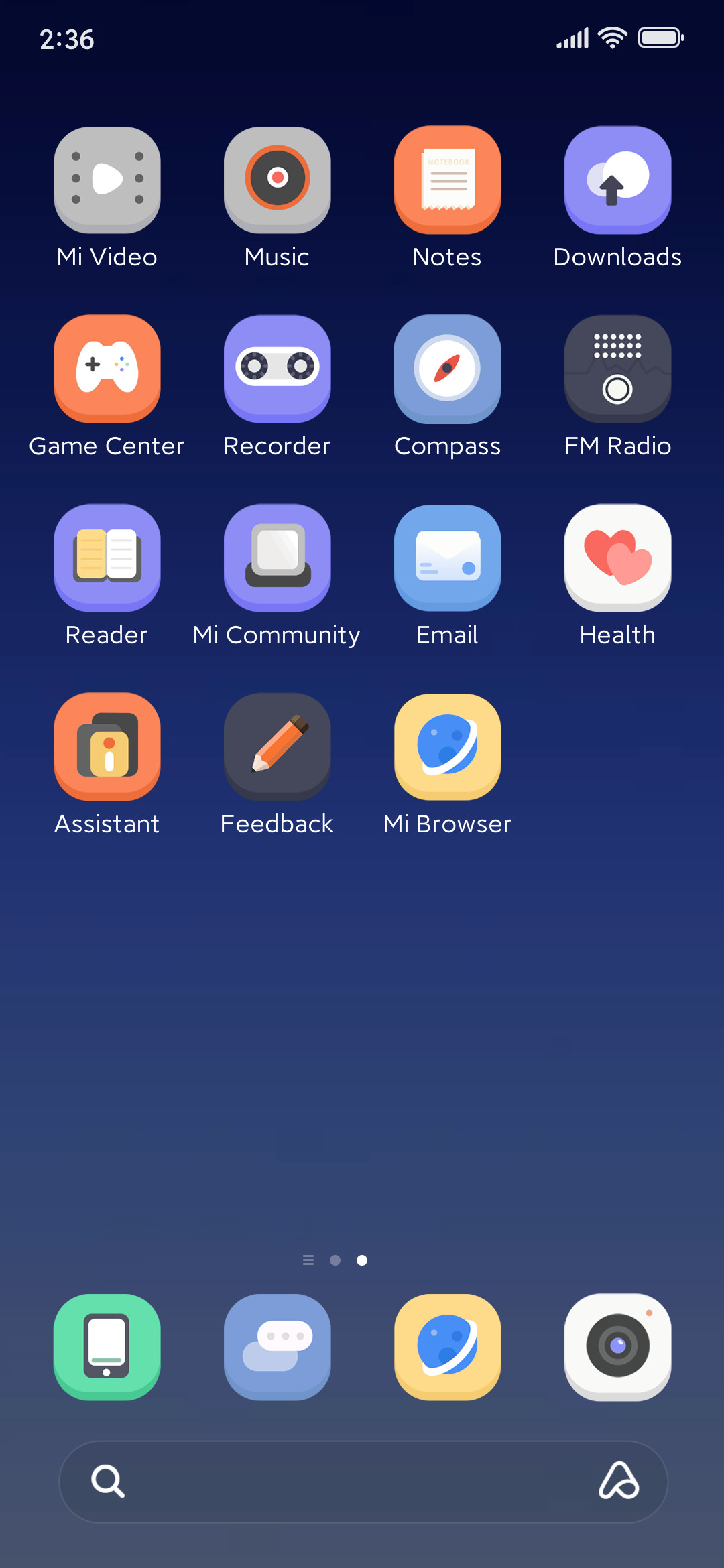Launch the camera from the dock
724x1568 pixels.
[x=618, y=1347]
